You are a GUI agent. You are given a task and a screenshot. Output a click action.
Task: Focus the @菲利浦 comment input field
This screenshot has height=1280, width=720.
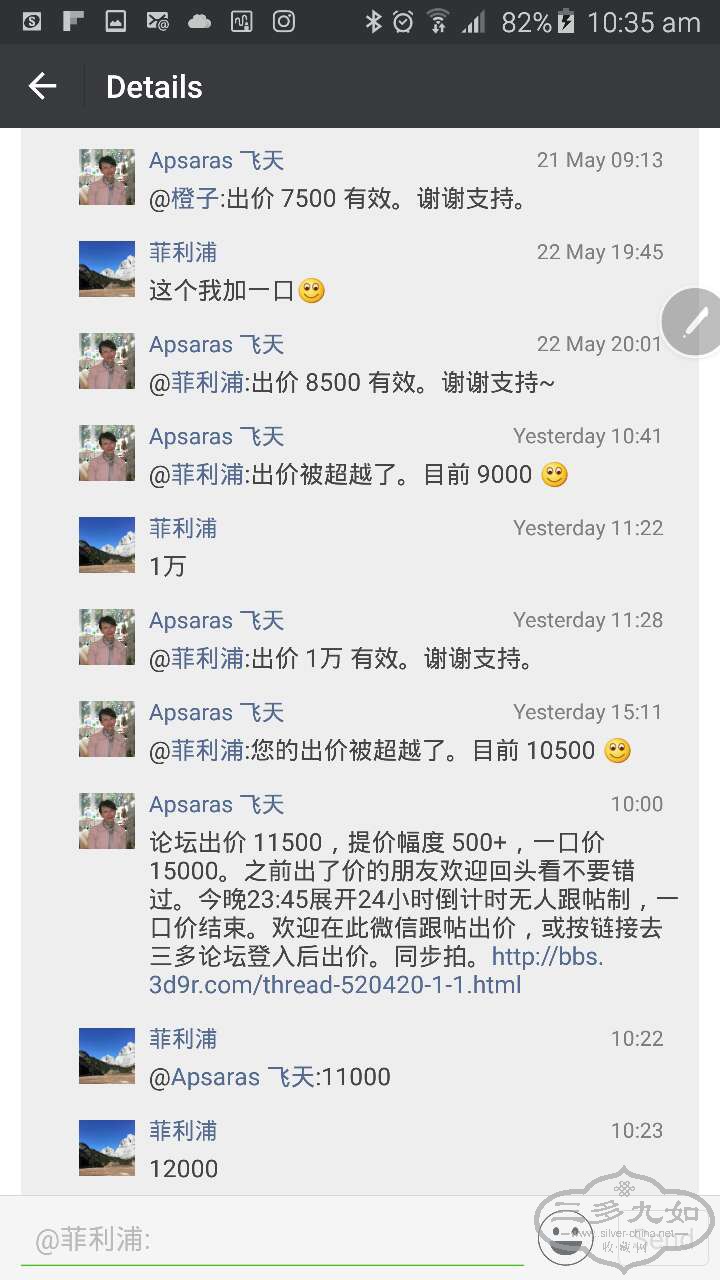(x=270, y=1240)
